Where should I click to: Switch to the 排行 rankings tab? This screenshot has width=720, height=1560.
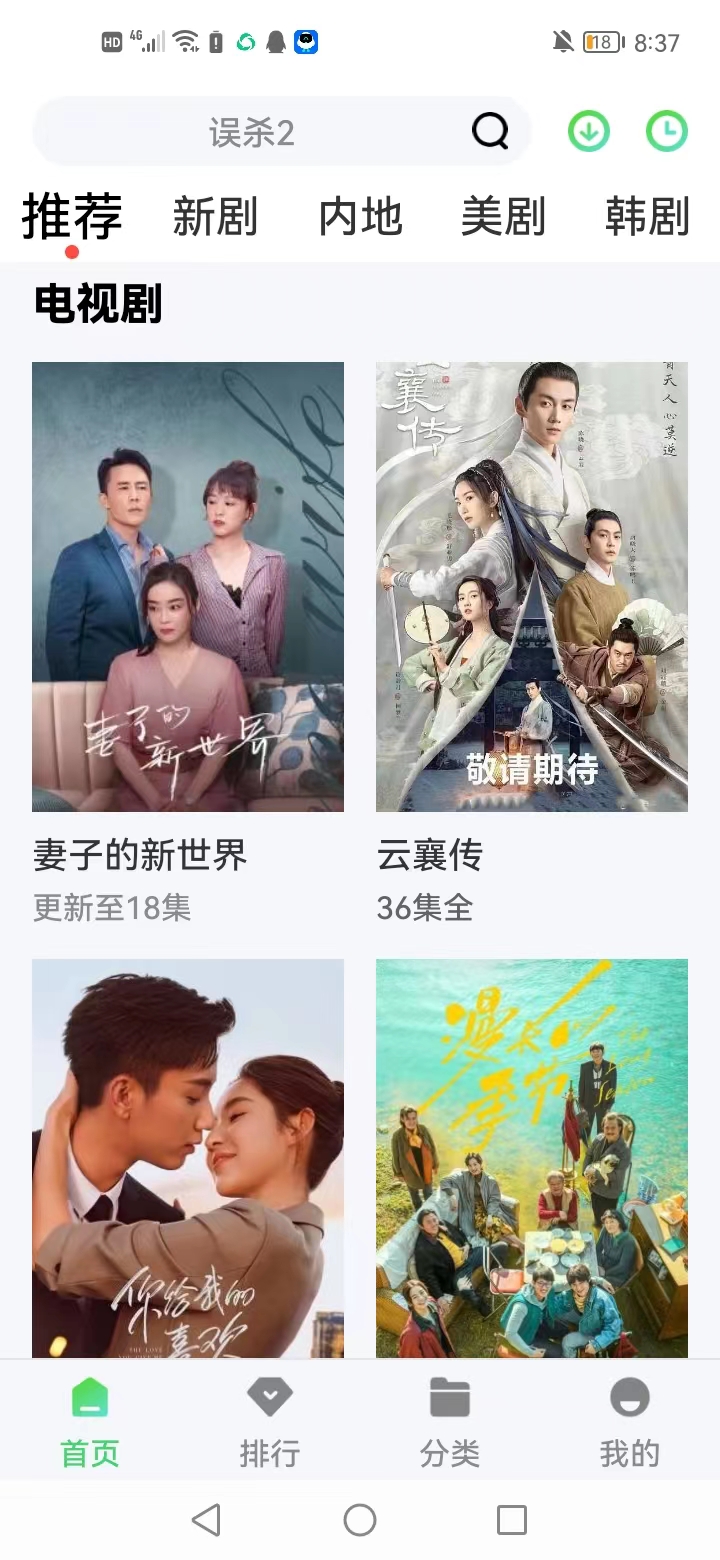tap(270, 1421)
